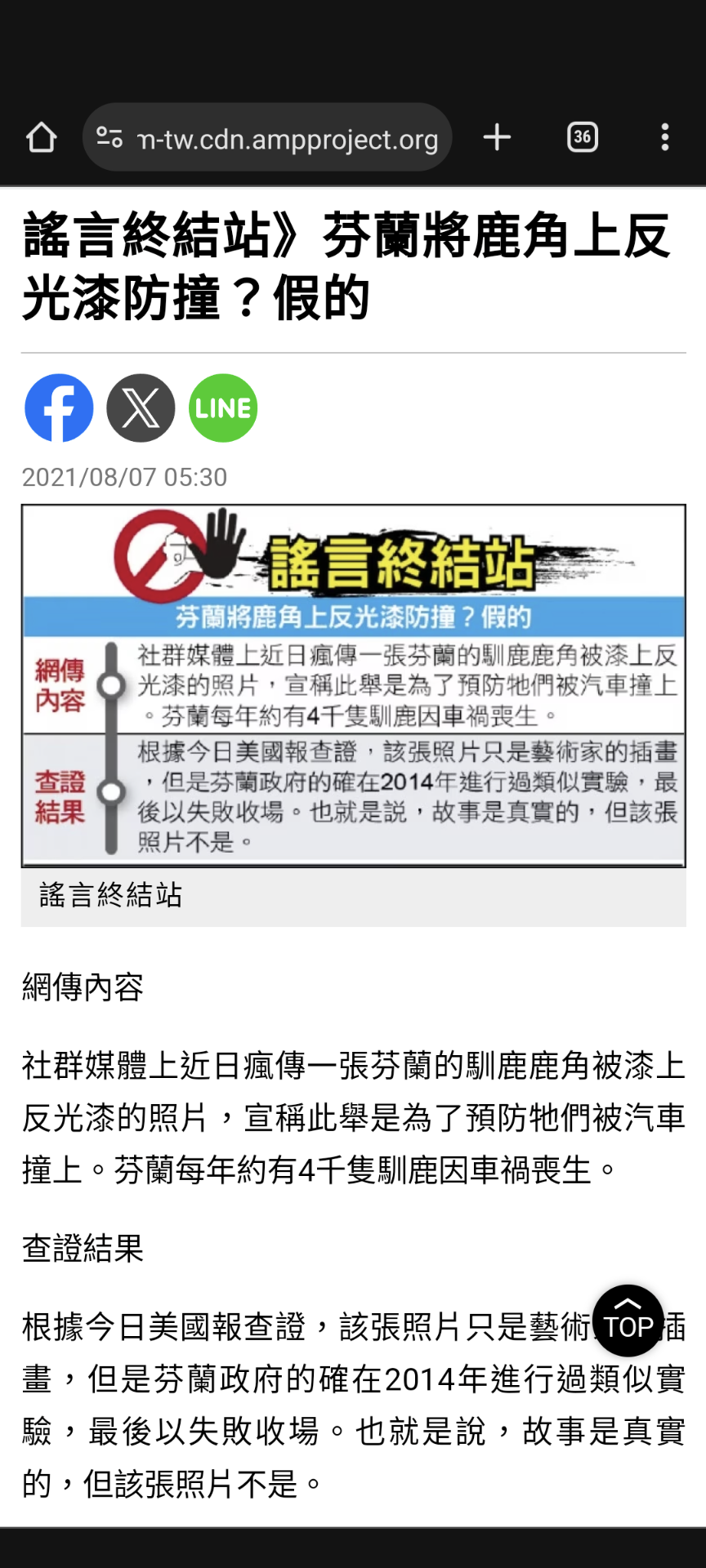View site info icon in address bar
This screenshot has height=1568, width=706.
point(109,137)
